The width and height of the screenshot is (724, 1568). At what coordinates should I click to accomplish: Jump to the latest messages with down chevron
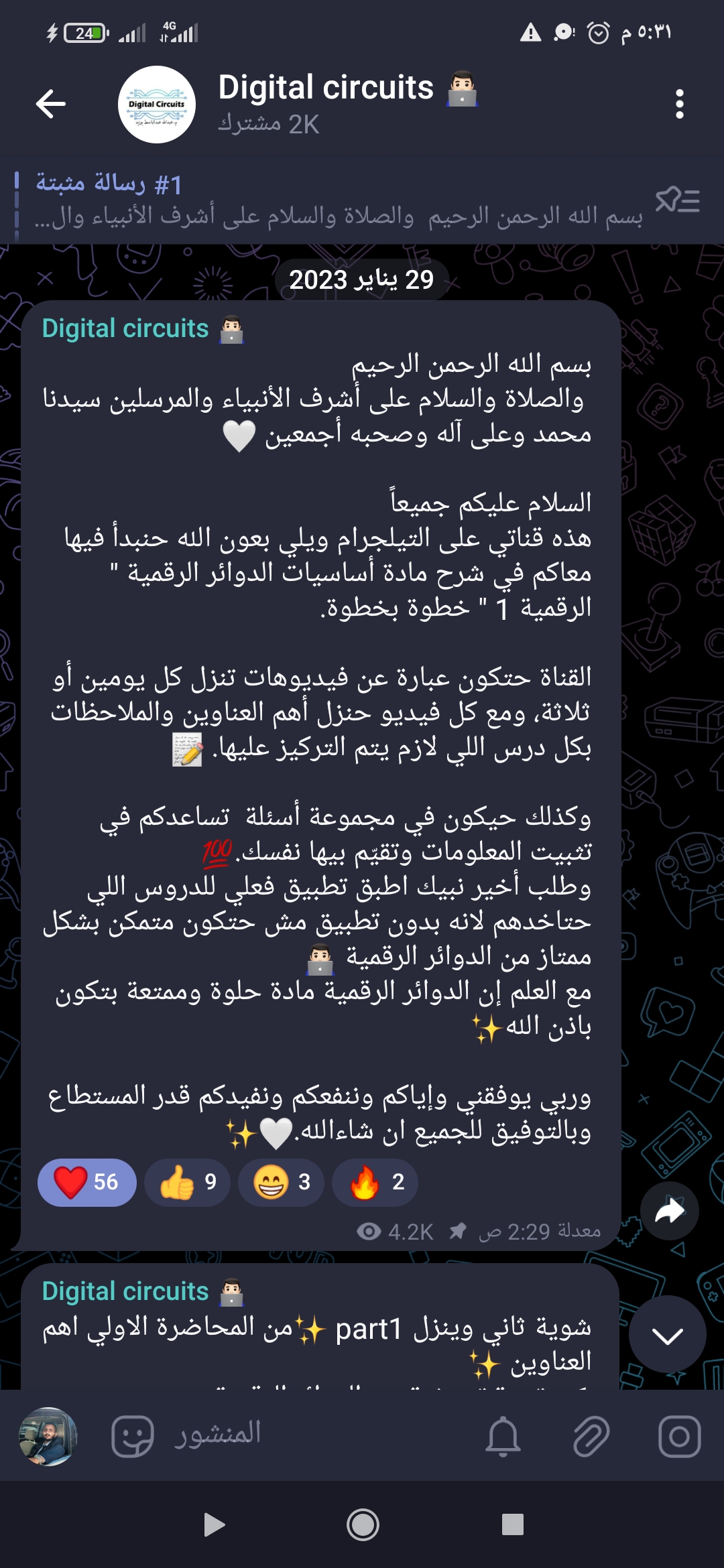(667, 1335)
